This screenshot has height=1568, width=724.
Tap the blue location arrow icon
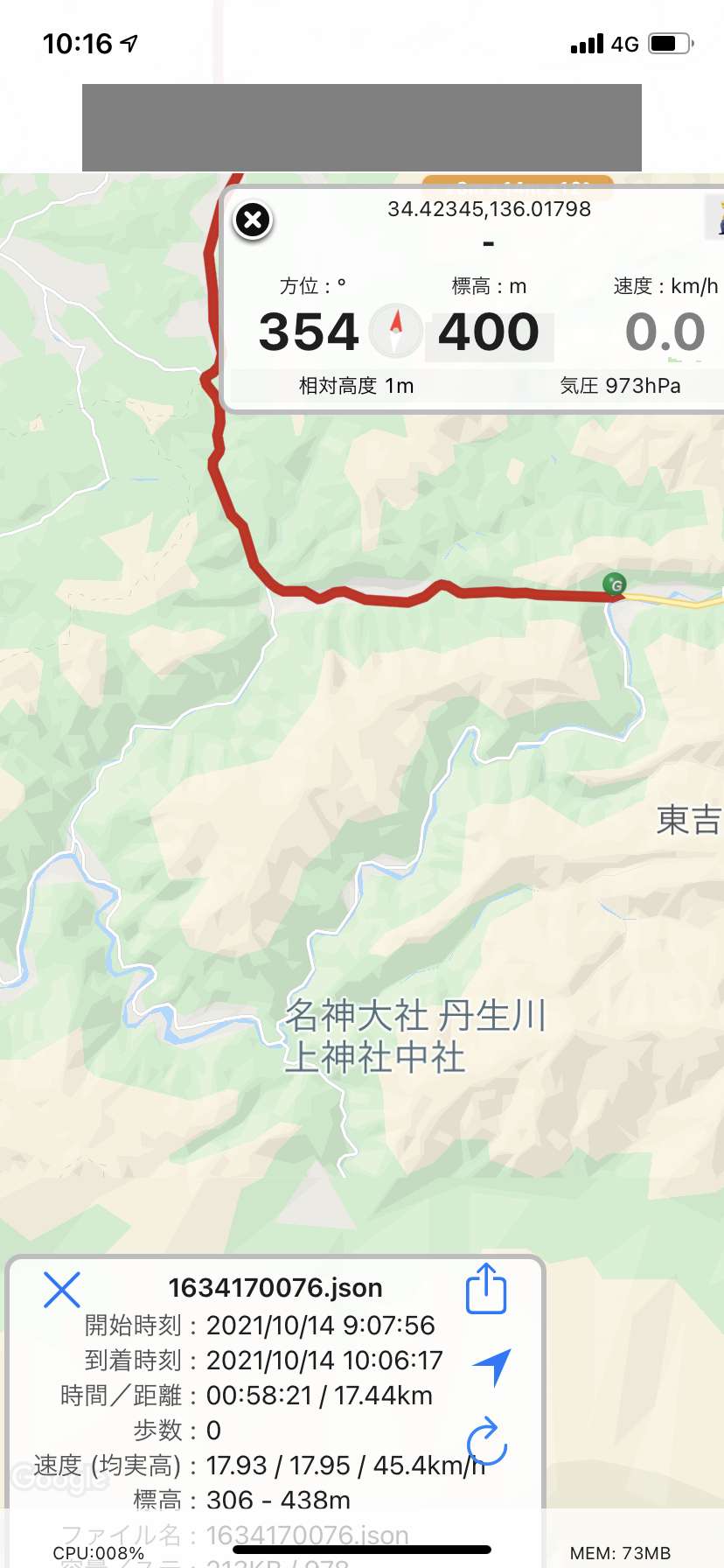492,1366
